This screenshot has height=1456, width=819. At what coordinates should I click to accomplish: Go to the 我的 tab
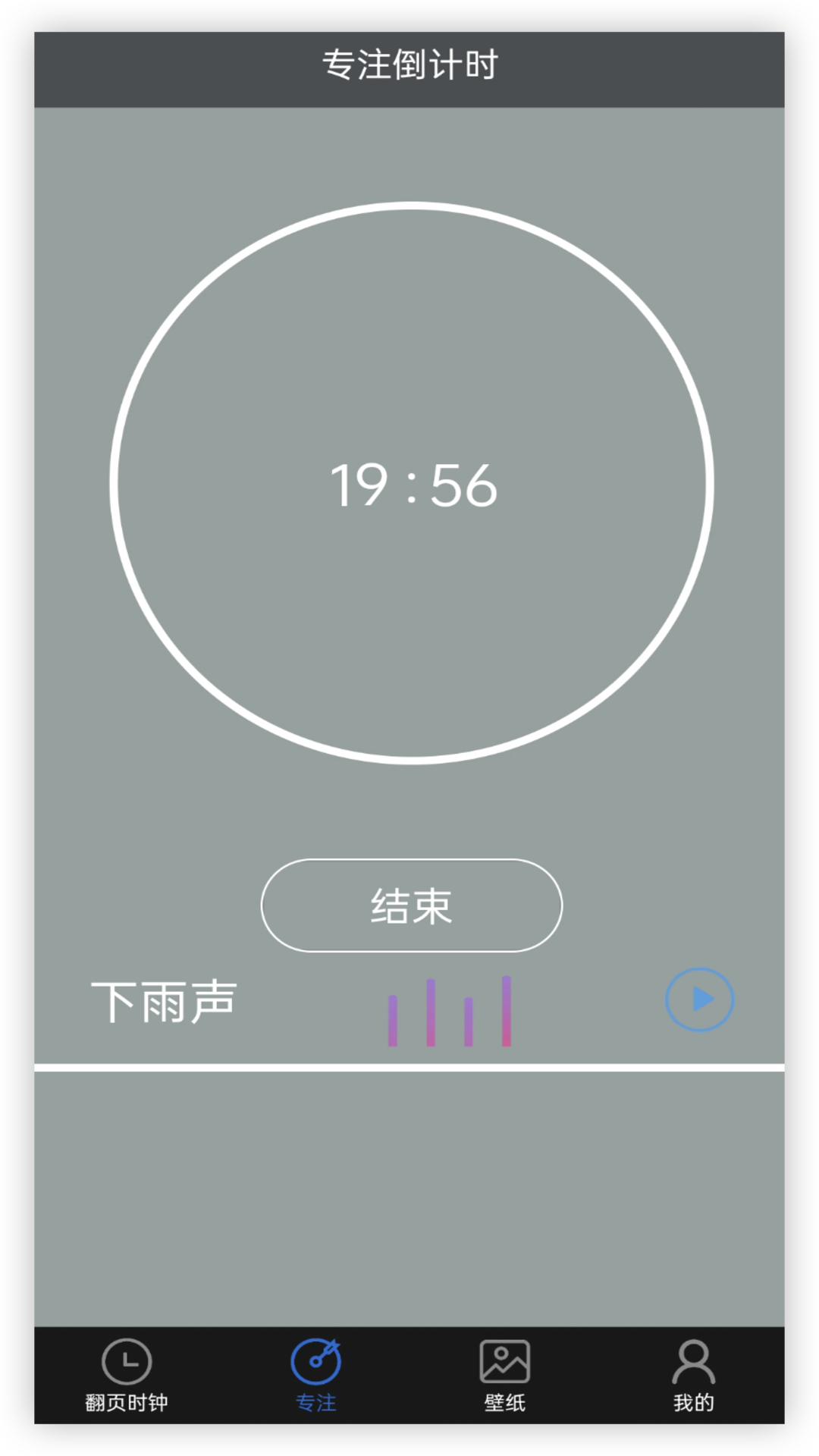(x=694, y=1401)
